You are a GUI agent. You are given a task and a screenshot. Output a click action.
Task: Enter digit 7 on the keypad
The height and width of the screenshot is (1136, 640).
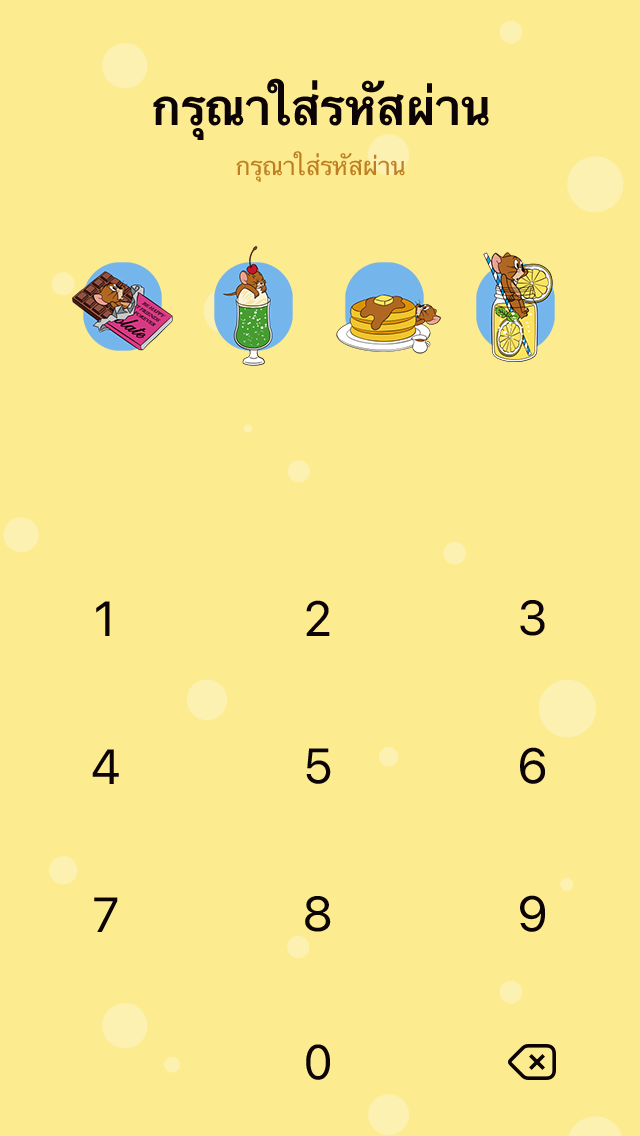[105, 915]
